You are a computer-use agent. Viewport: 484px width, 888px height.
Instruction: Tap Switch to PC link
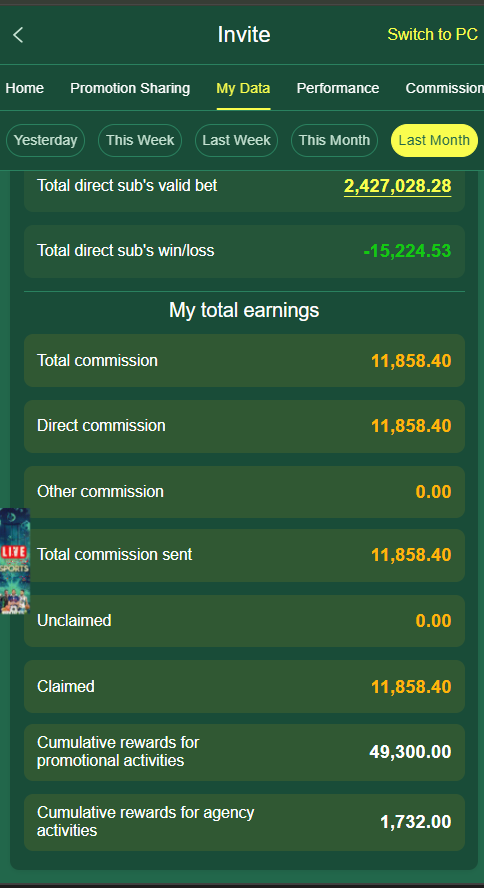(x=432, y=35)
